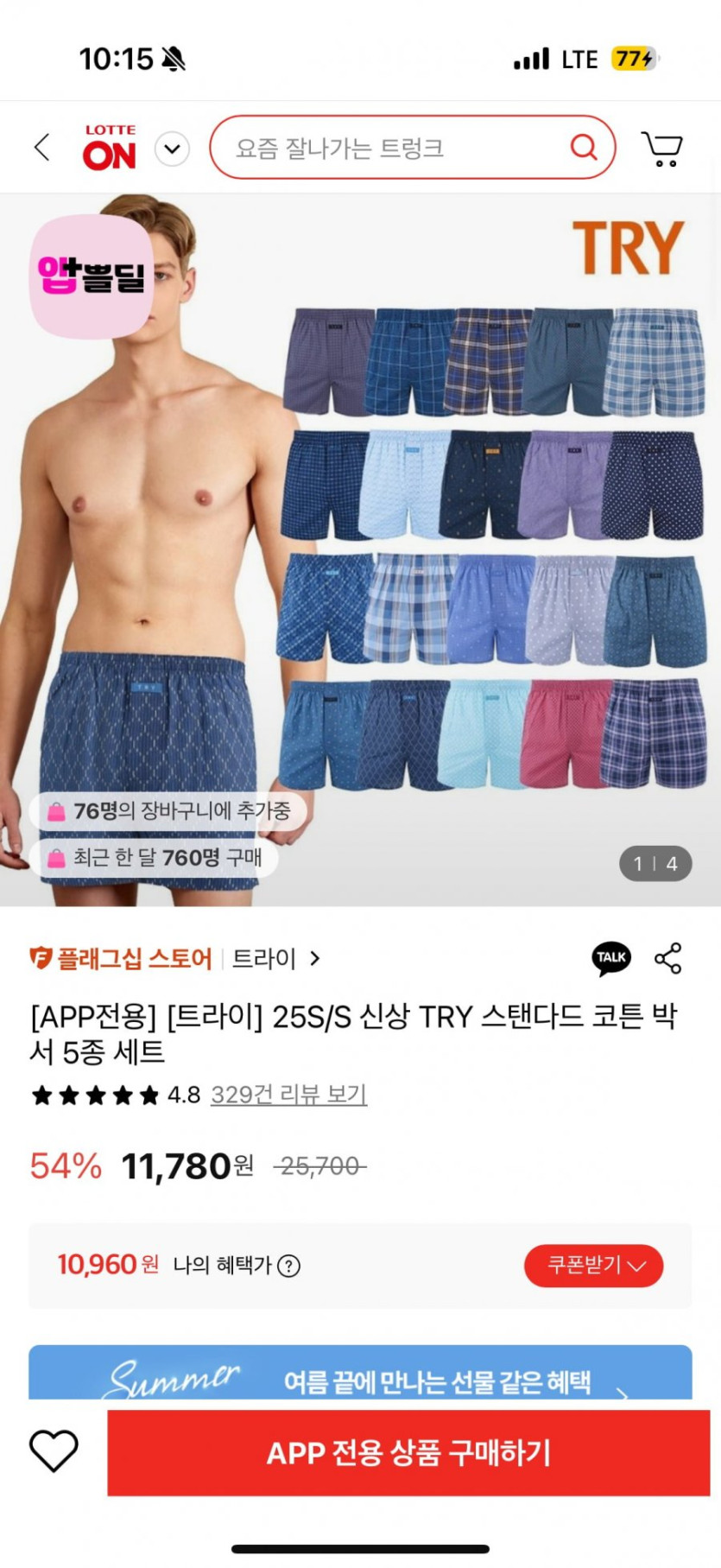Expand the 트라이 brand chevron
Viewport: 721px width, 1568px height.
[314, 959]
